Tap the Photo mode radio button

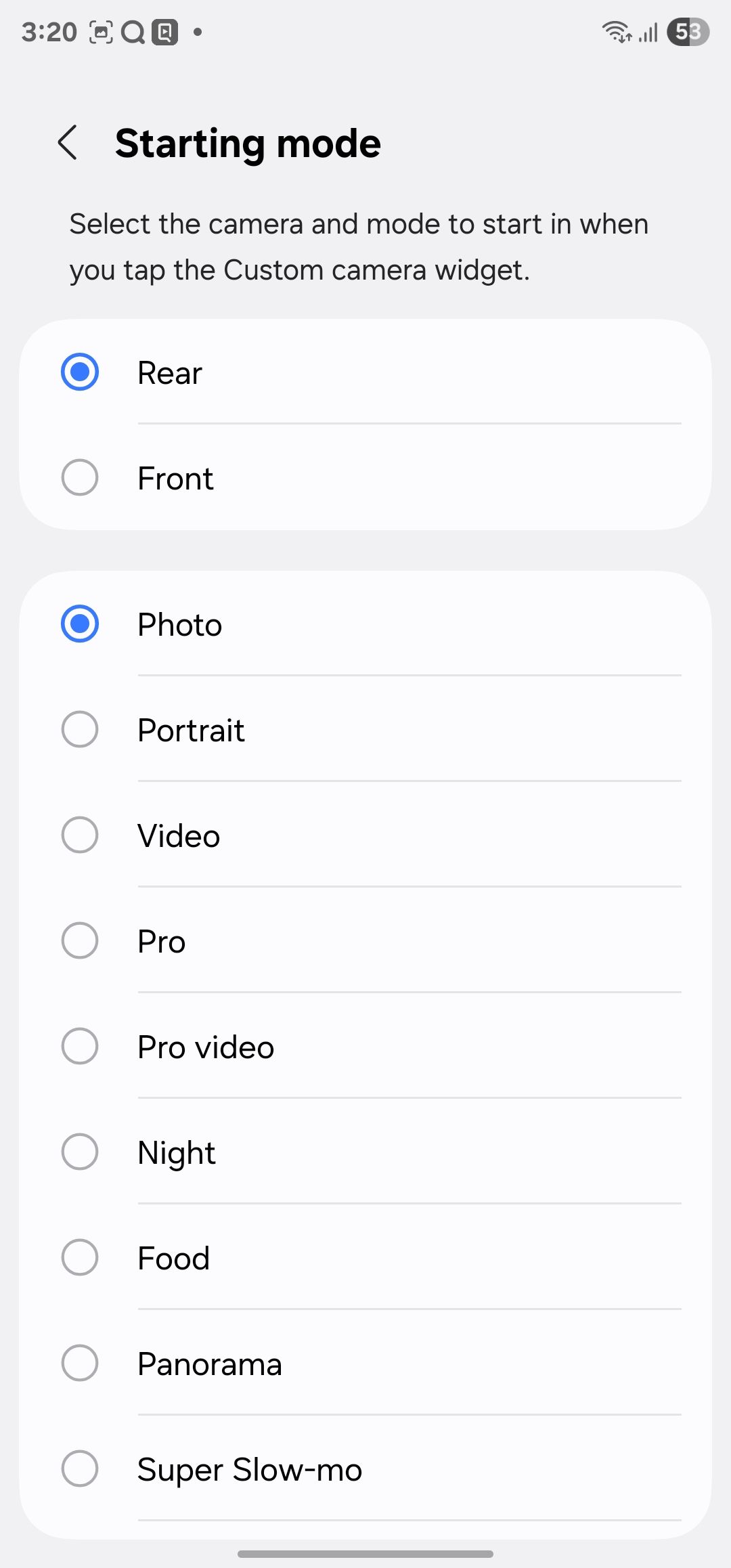pos(79,624)
